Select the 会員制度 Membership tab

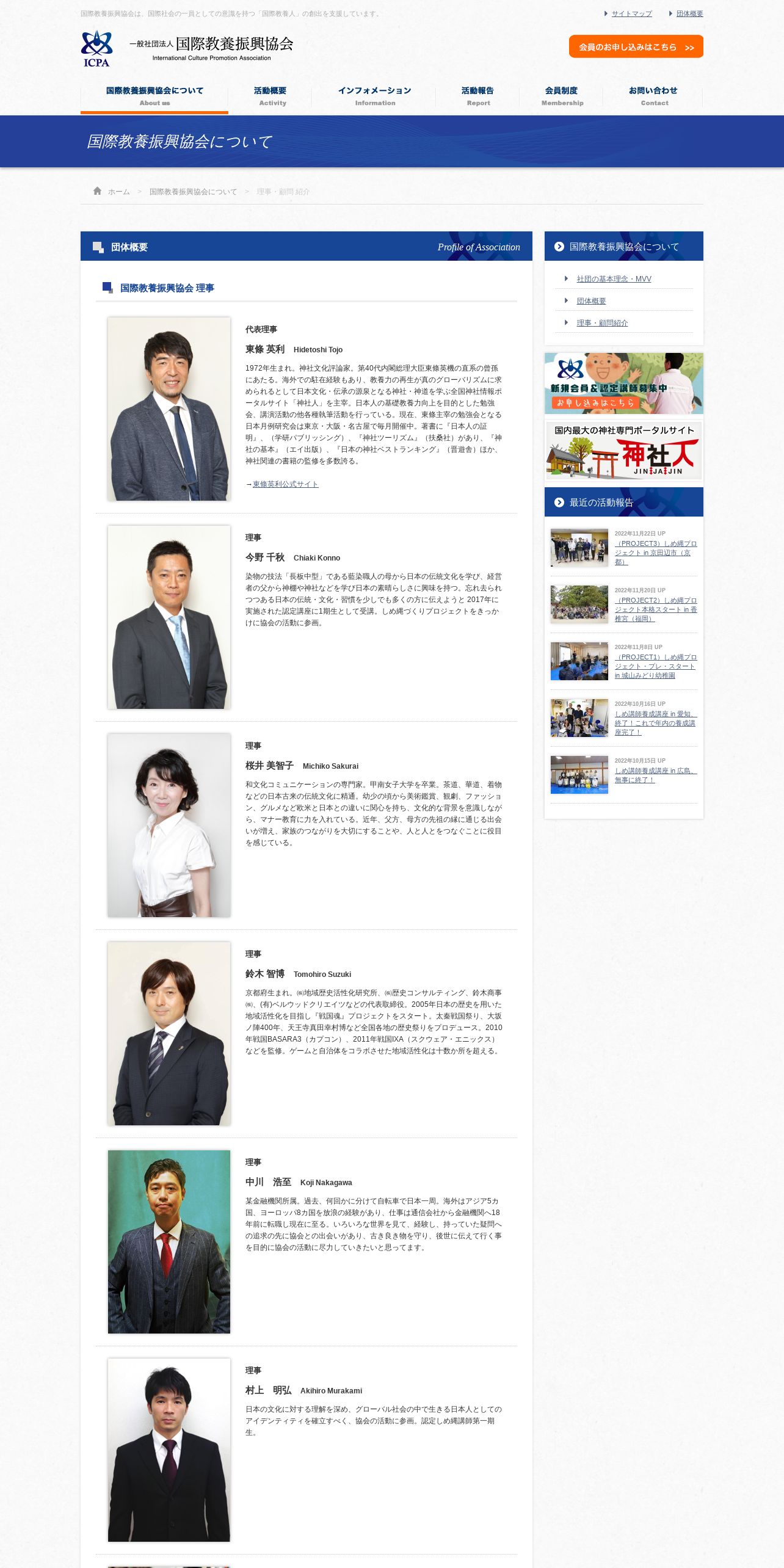point(561,96)
